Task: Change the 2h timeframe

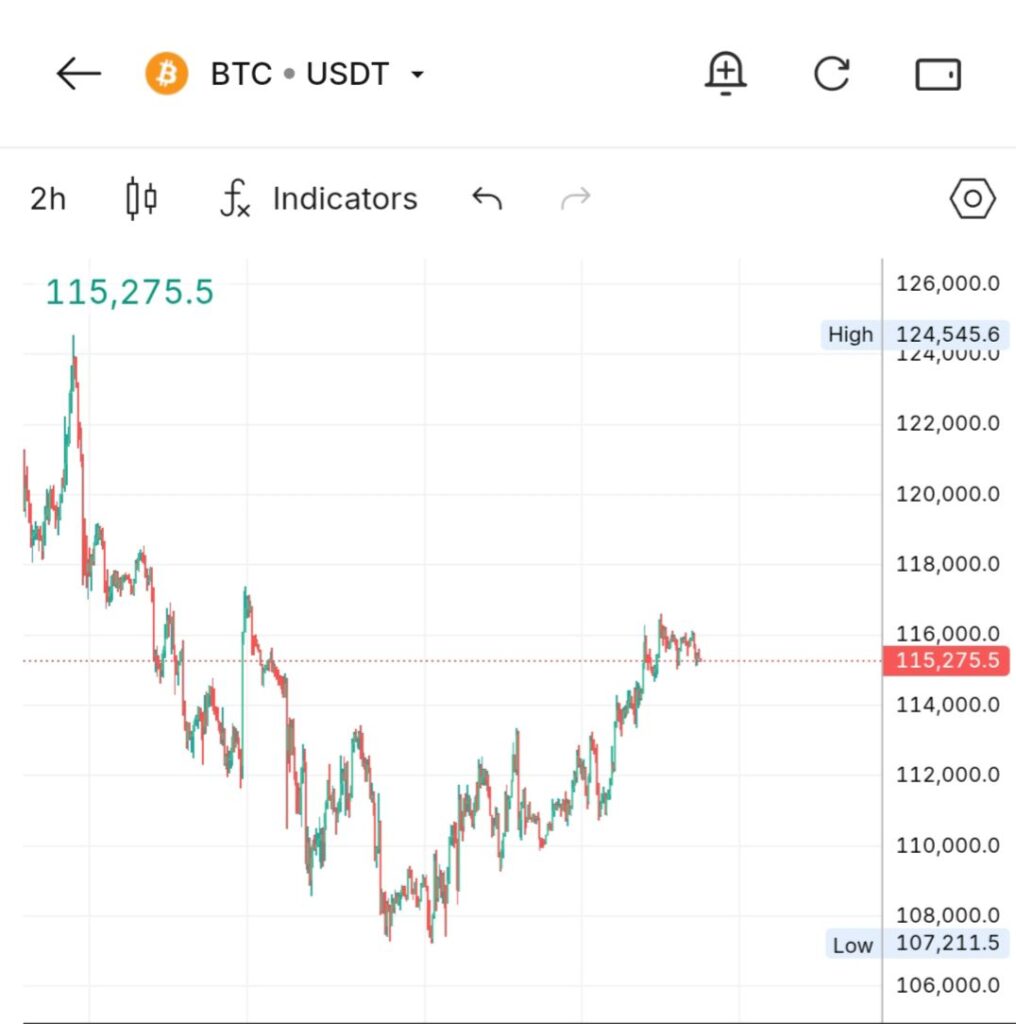Action: pos(48,199)
